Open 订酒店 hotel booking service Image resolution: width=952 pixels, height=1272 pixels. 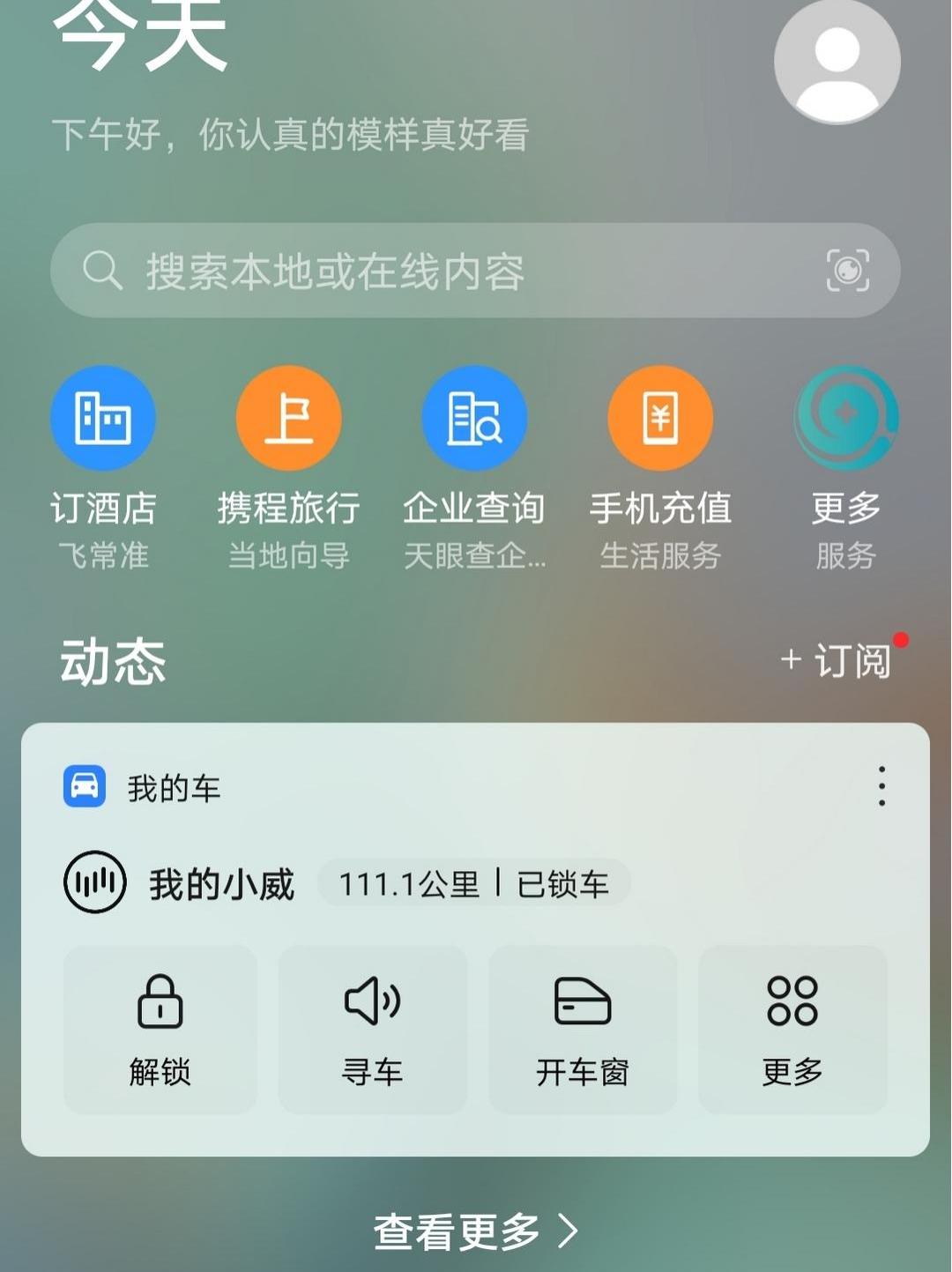pos(103,419)
